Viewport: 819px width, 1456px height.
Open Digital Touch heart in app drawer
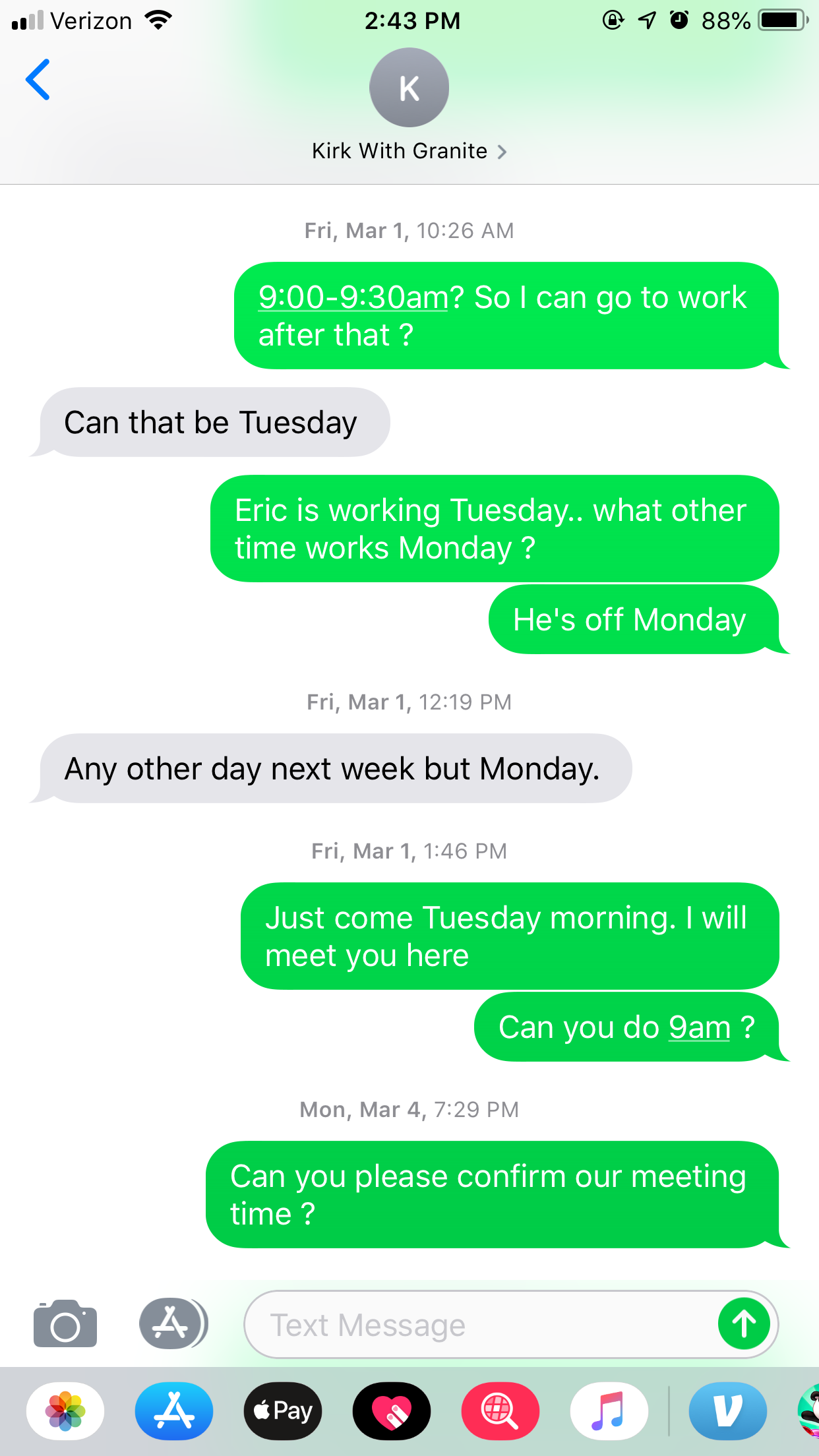coord(392,1411)
